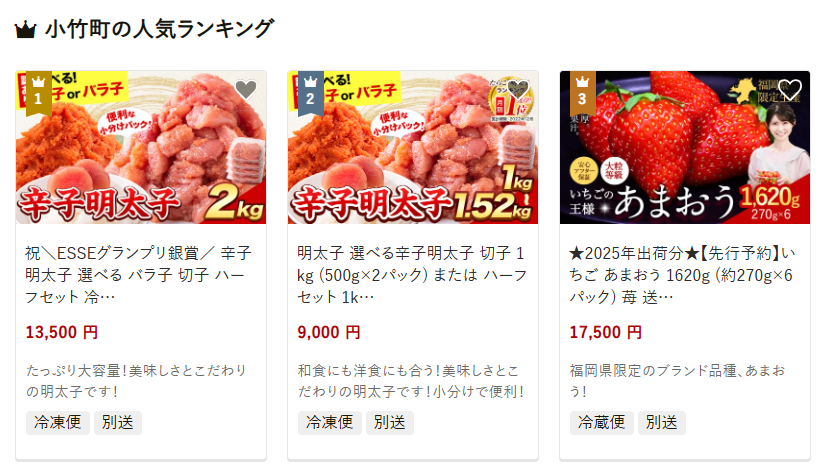Favorite the rank 3 あまおう strawberry item
The height and width of the screenshot is (473, 832).
790,90
